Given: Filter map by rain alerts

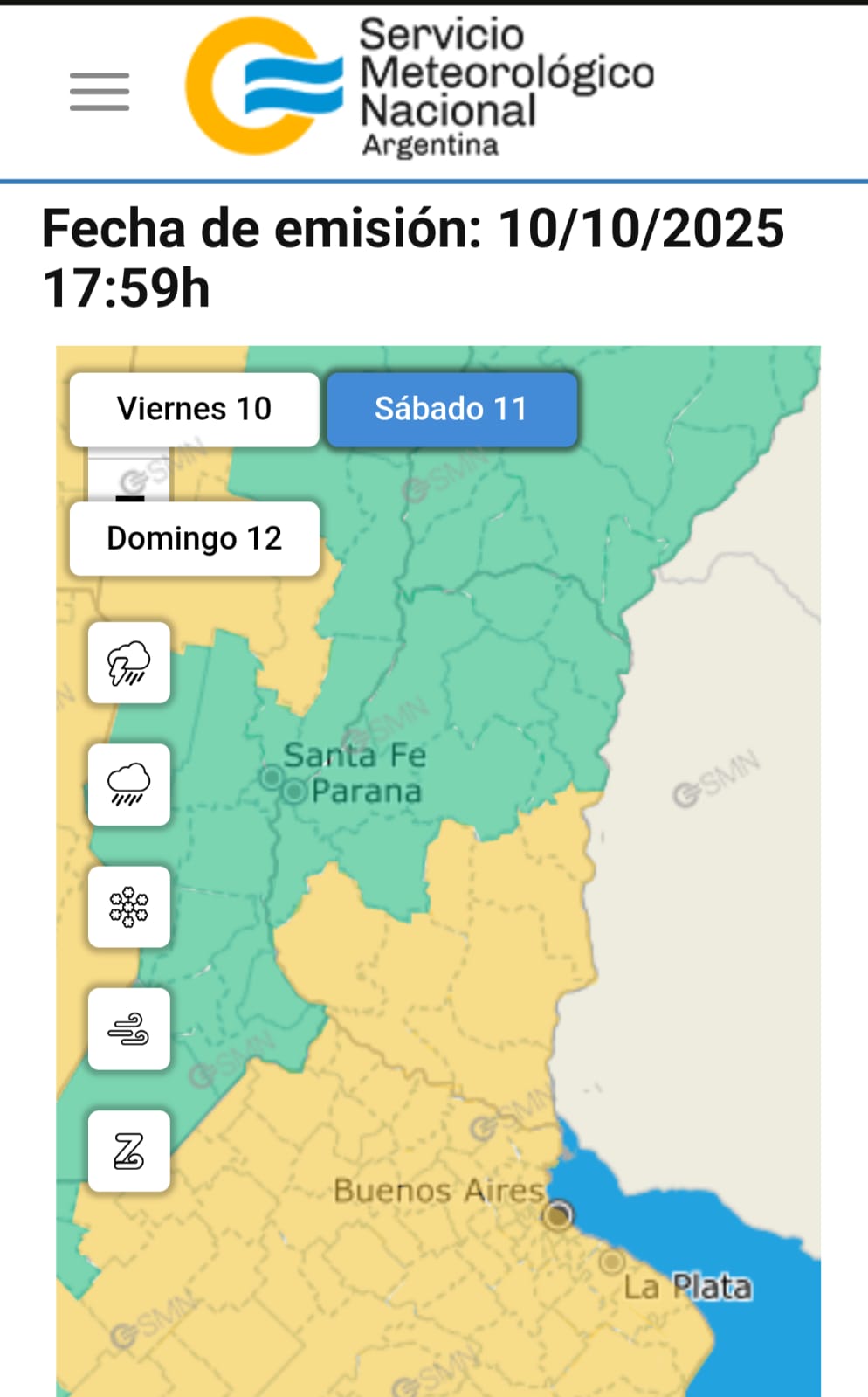Looking at the screenshot, I should 128,785.
